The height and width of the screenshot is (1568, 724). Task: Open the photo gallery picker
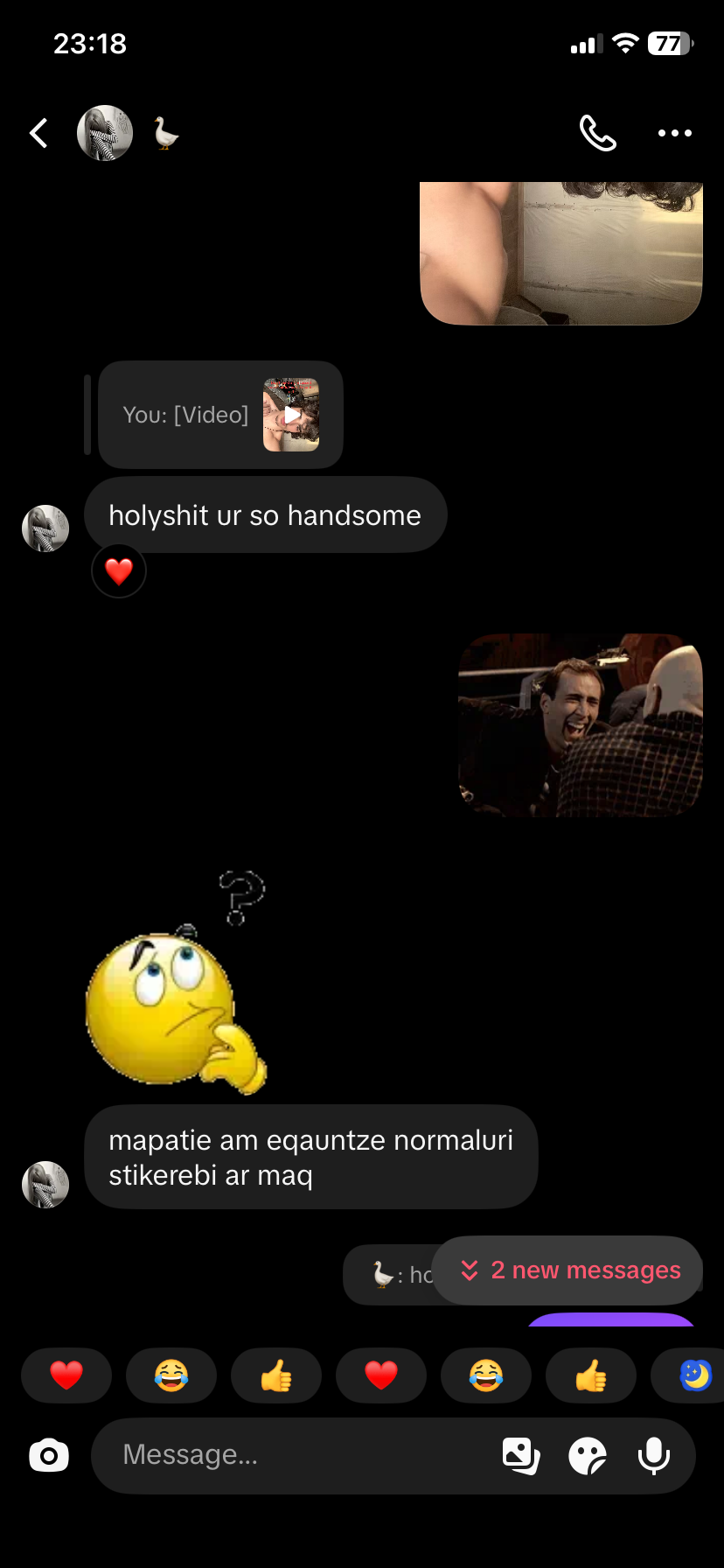point(521,1456)
